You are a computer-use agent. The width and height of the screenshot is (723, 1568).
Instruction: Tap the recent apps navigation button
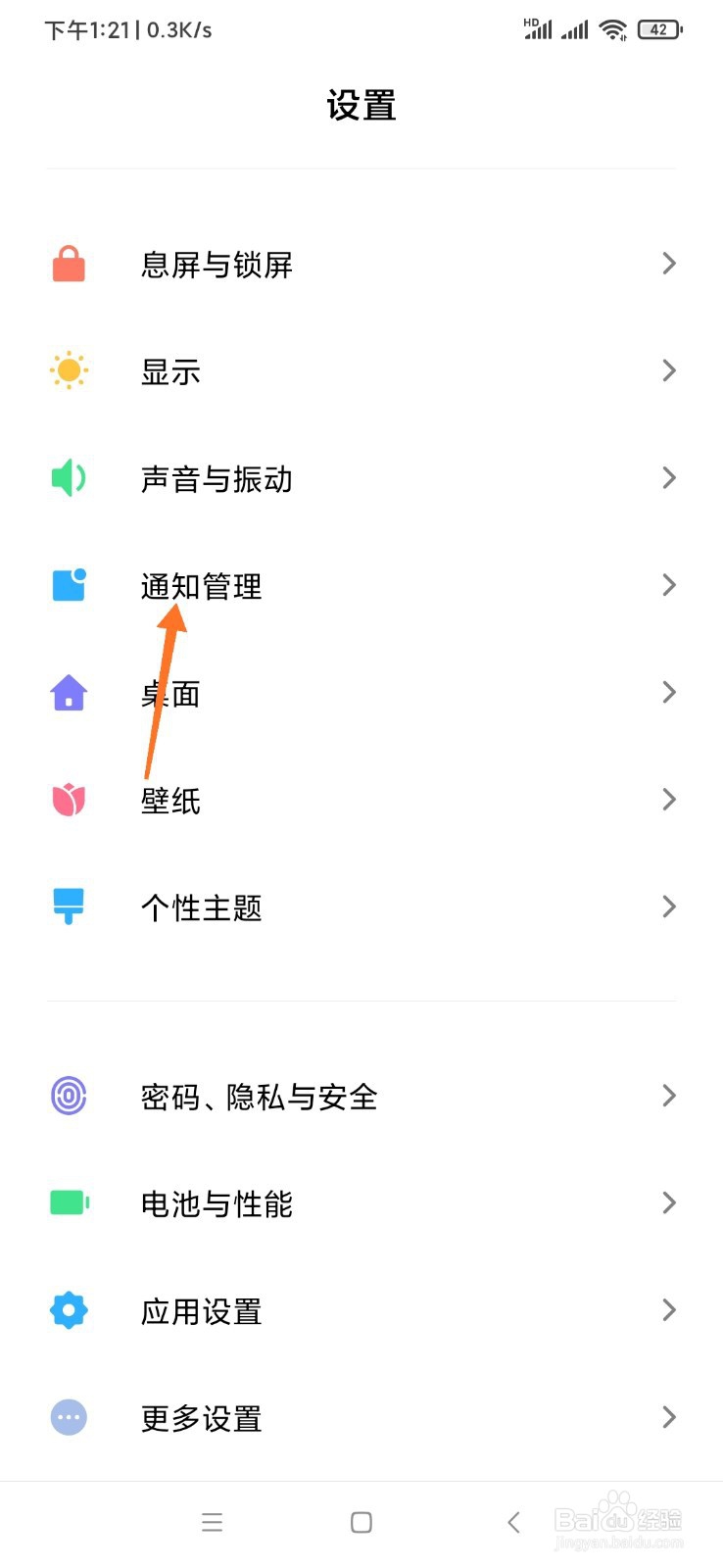[213, 1522]
